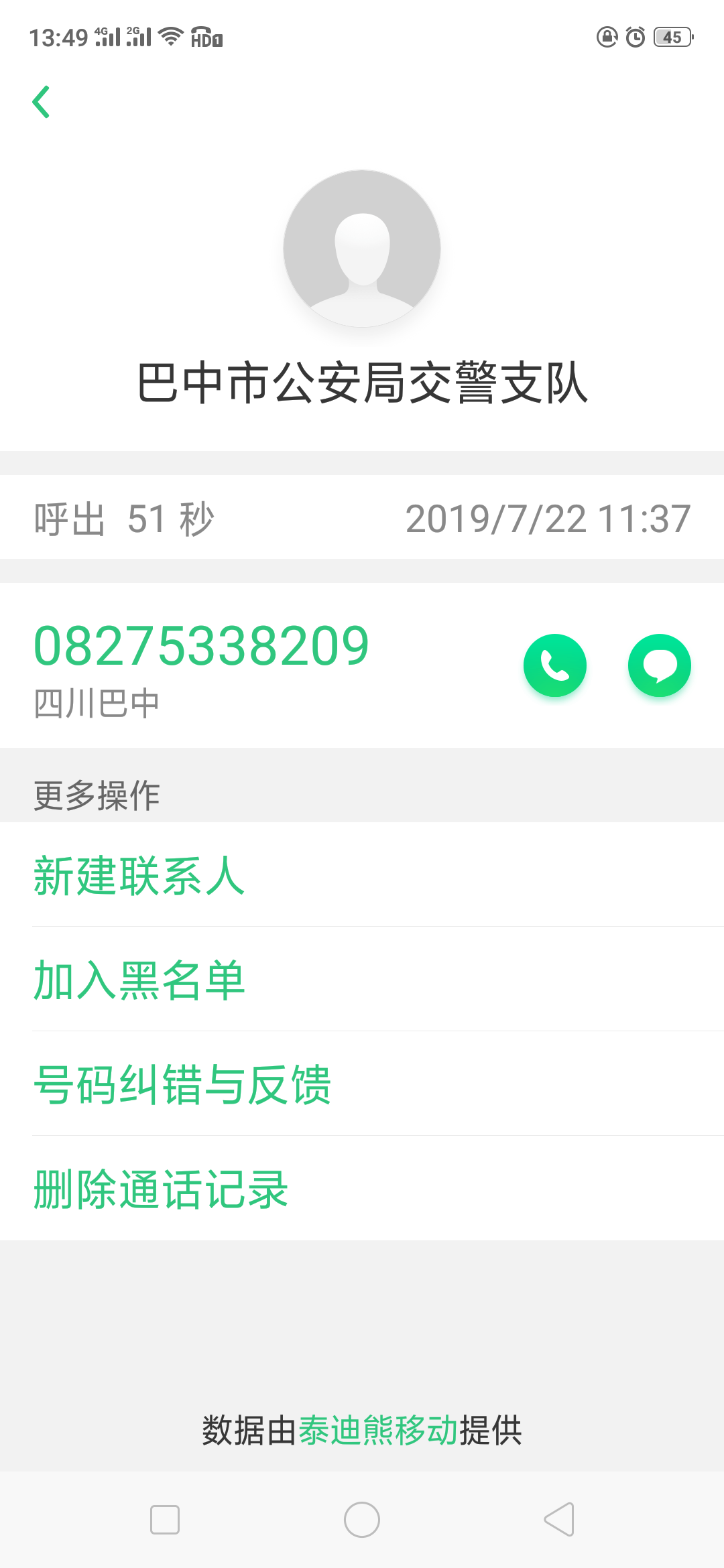Choose 加入黑名单 to block the number
Image resolution: width=724 pixels, height=1568 pixels.
[x=139, y=980]
